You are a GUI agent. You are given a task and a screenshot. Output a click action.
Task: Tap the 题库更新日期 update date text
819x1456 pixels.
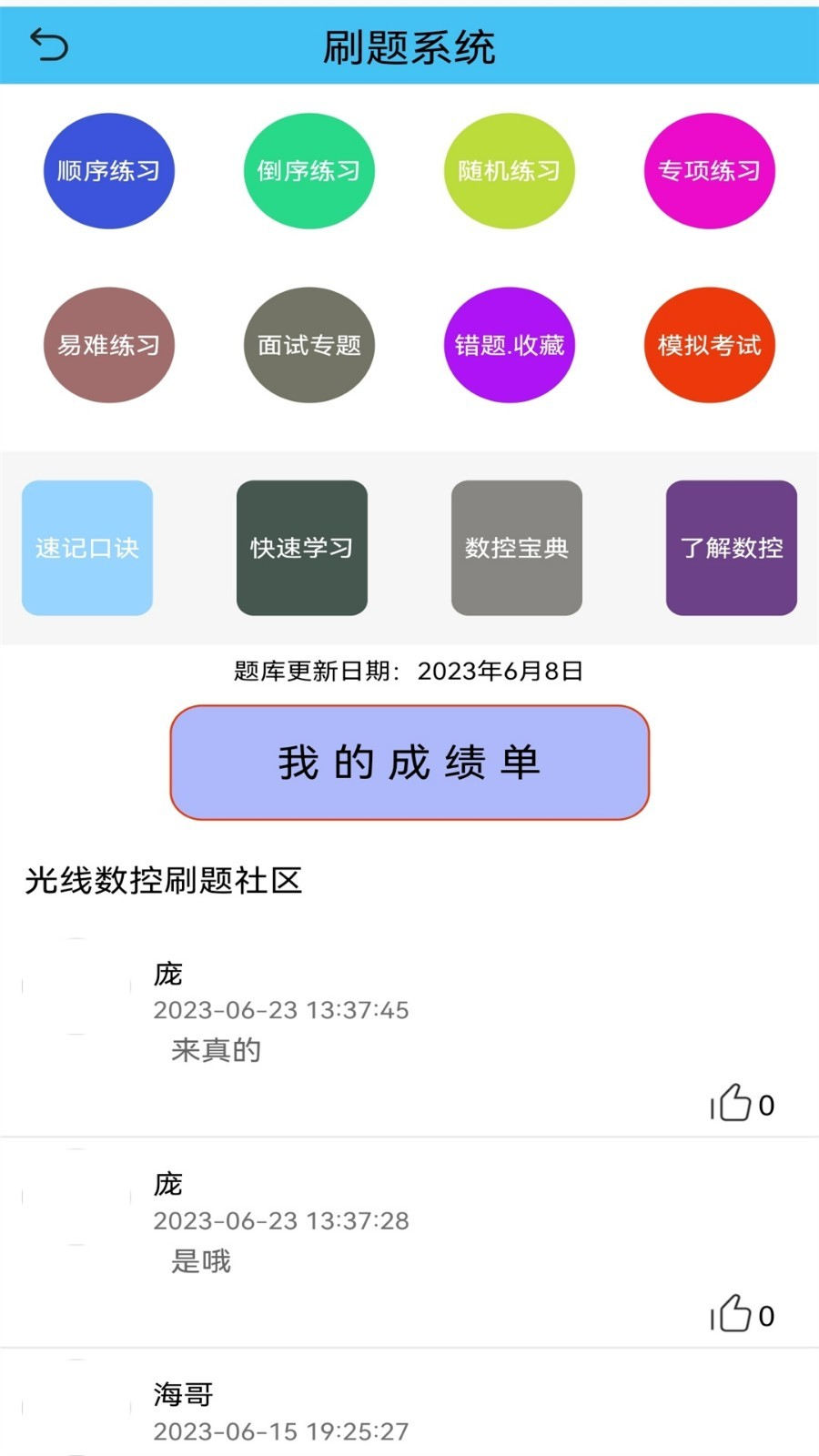click(x=408, y=672)
